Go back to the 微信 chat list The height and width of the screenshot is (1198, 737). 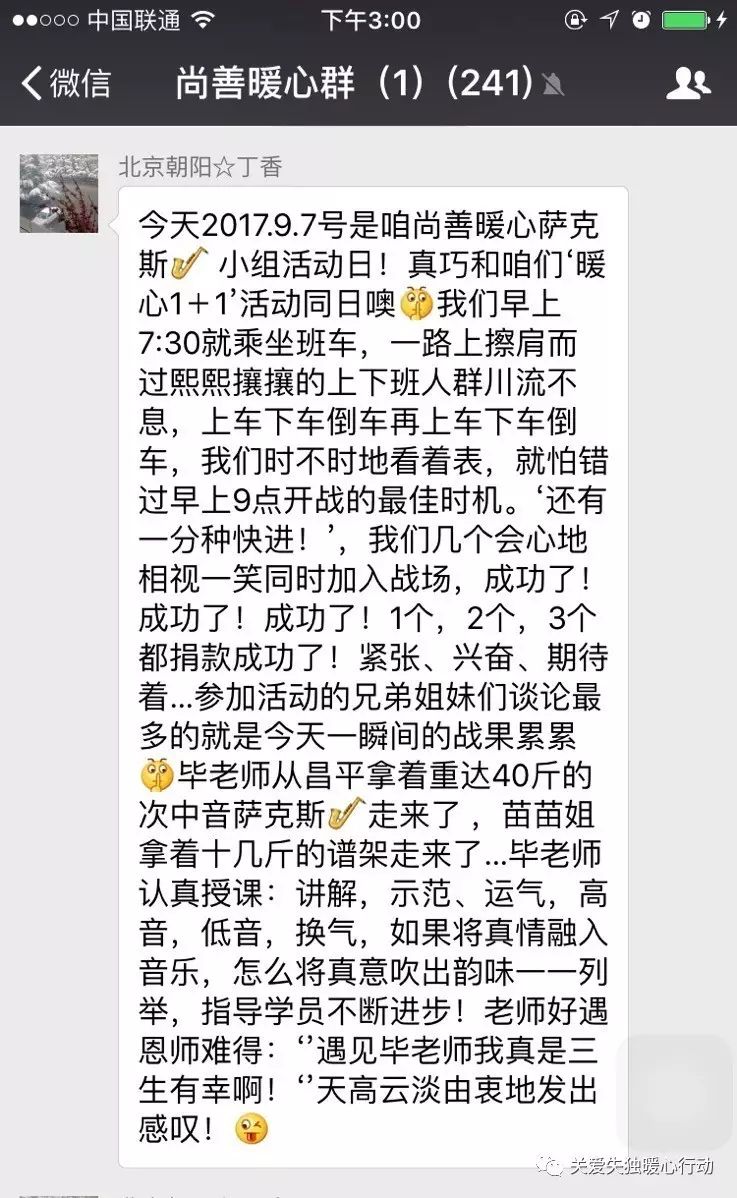click(x=66, y=83)
